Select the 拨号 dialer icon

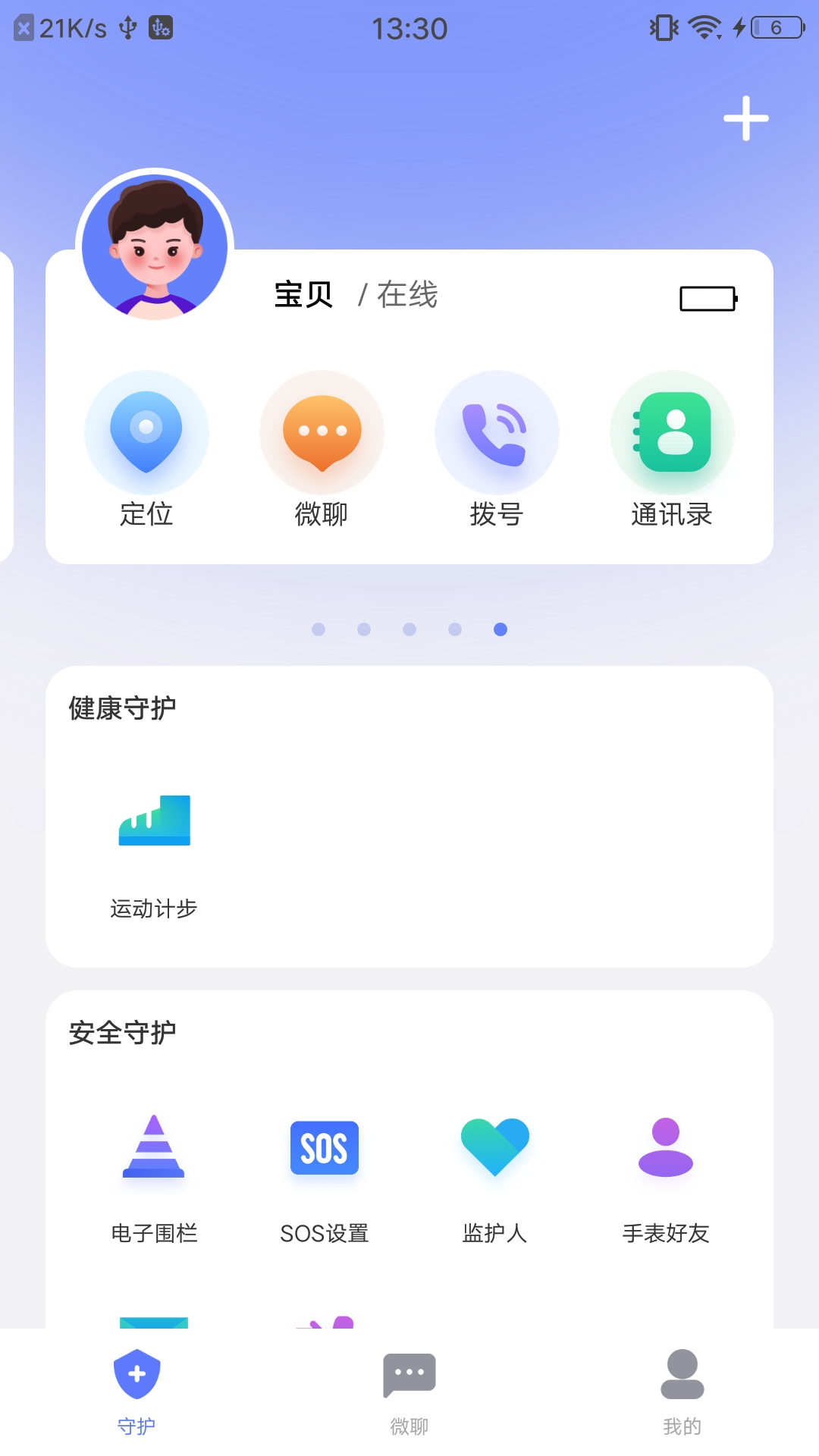497,432
